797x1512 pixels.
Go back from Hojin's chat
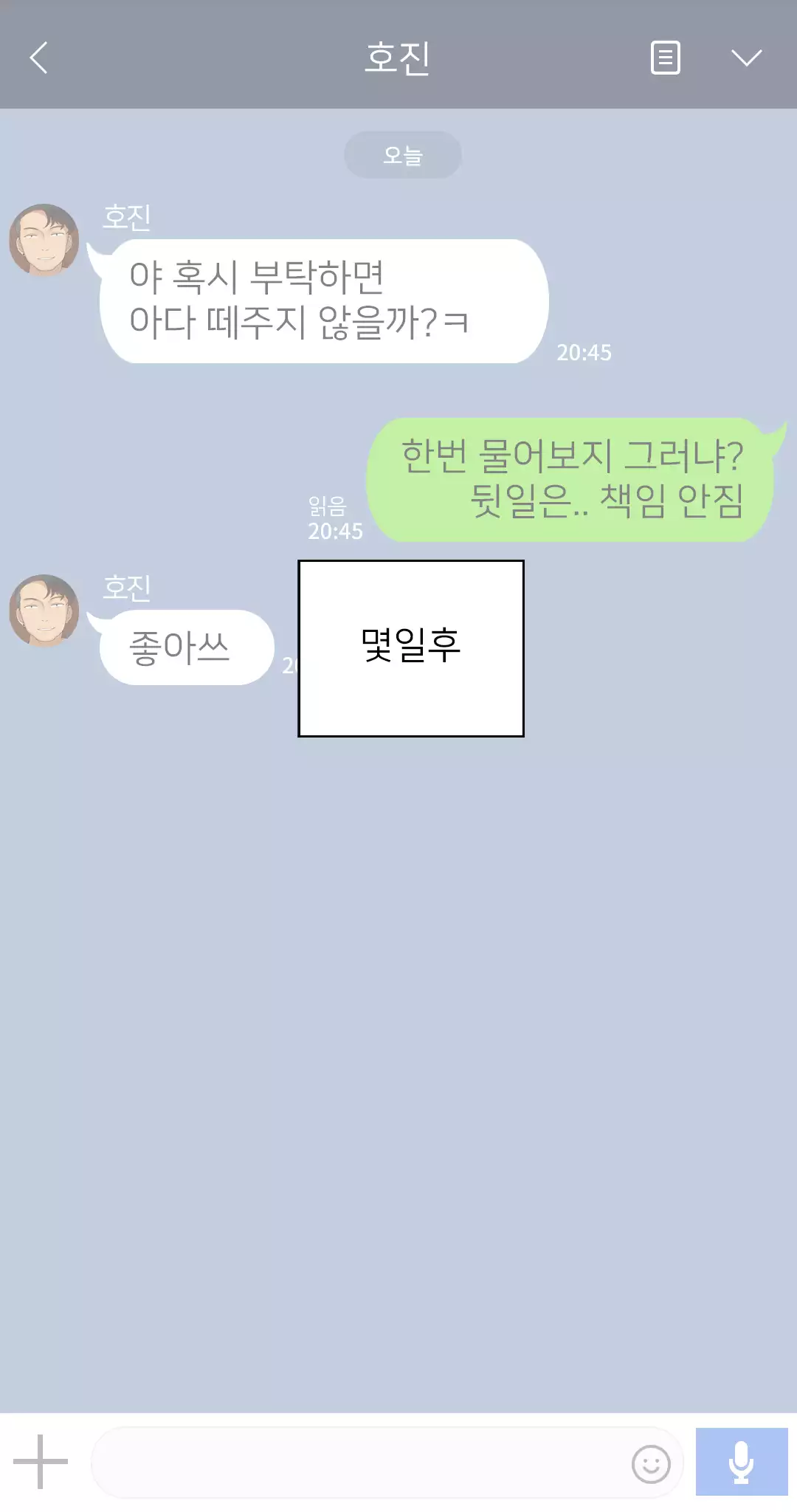click(38, 58)
